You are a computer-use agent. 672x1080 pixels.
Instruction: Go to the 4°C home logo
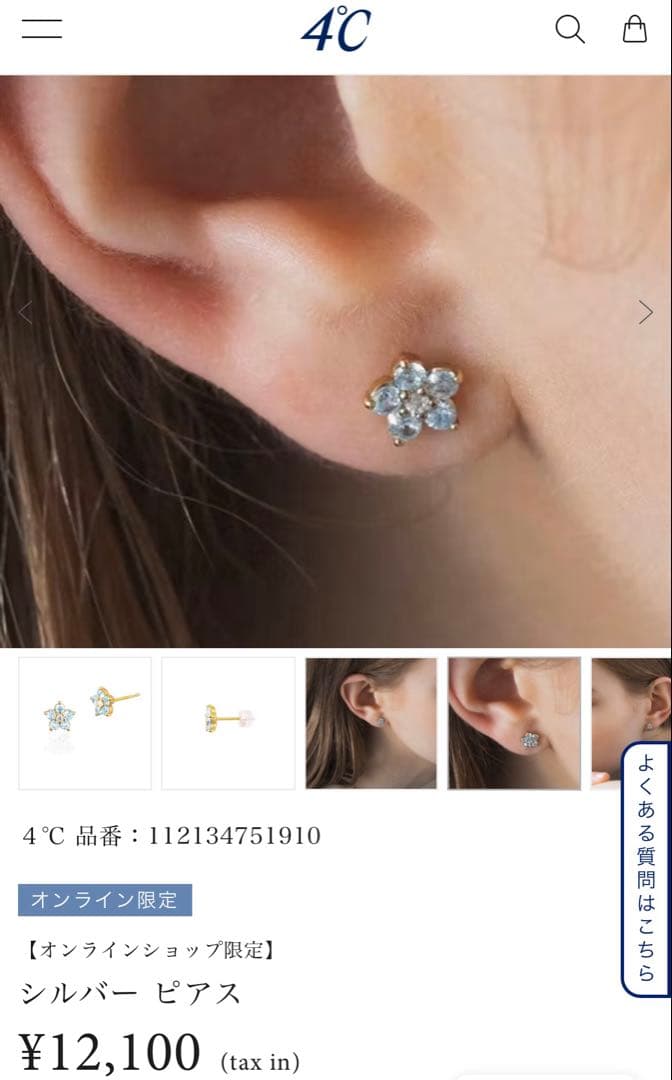tap(336, 28)
